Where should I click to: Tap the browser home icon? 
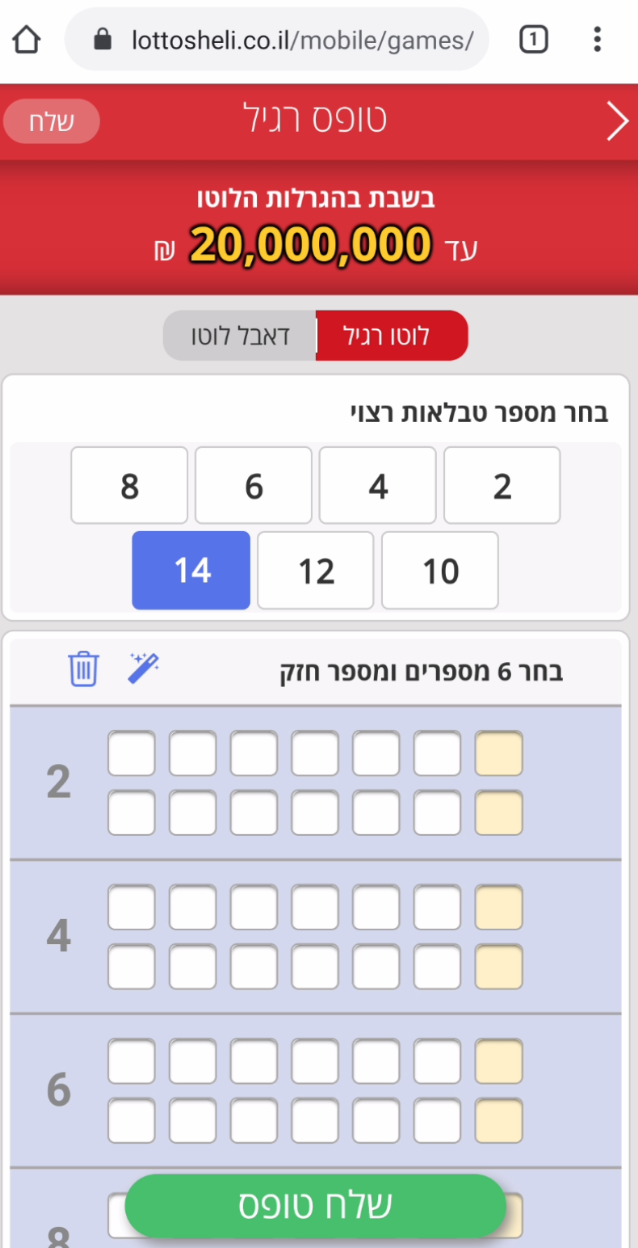pos(27,40)
